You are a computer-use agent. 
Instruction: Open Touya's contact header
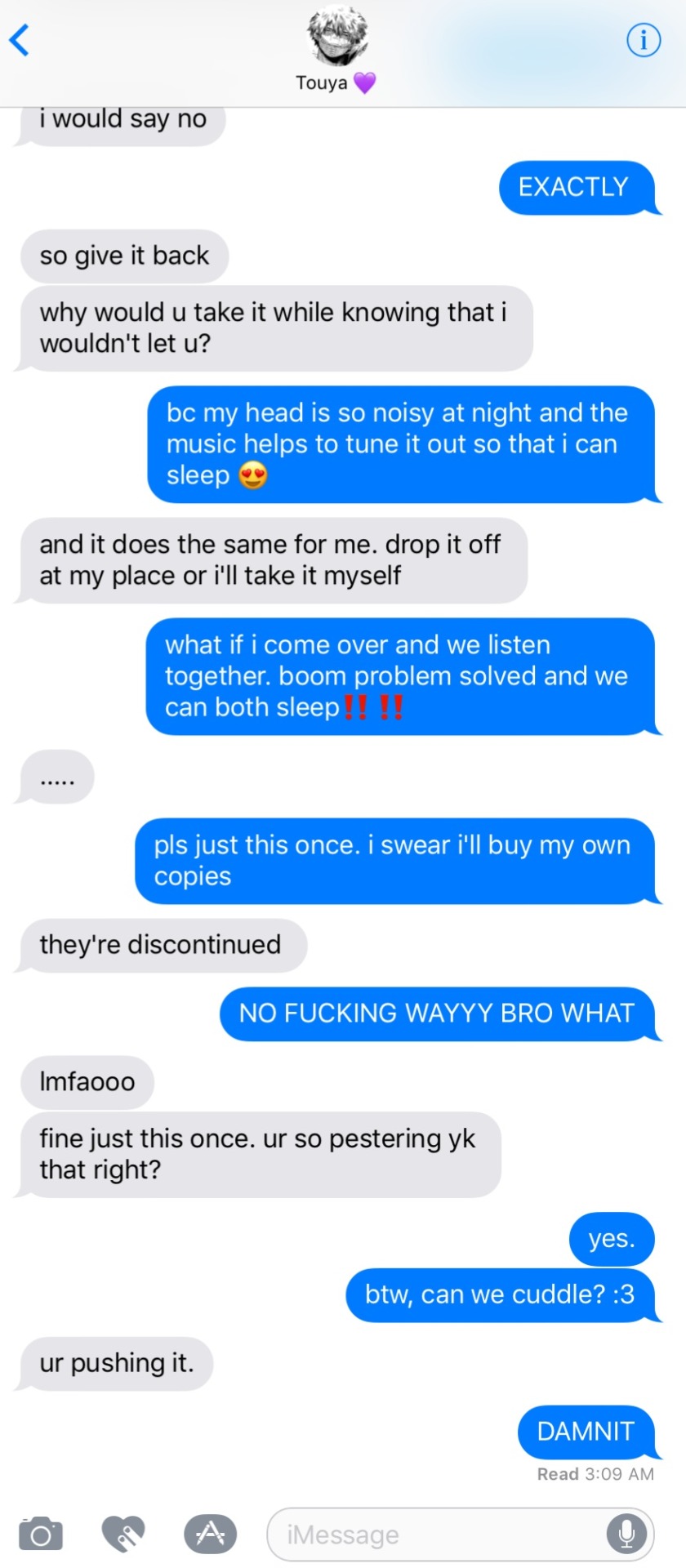click(x=336, y=51)
